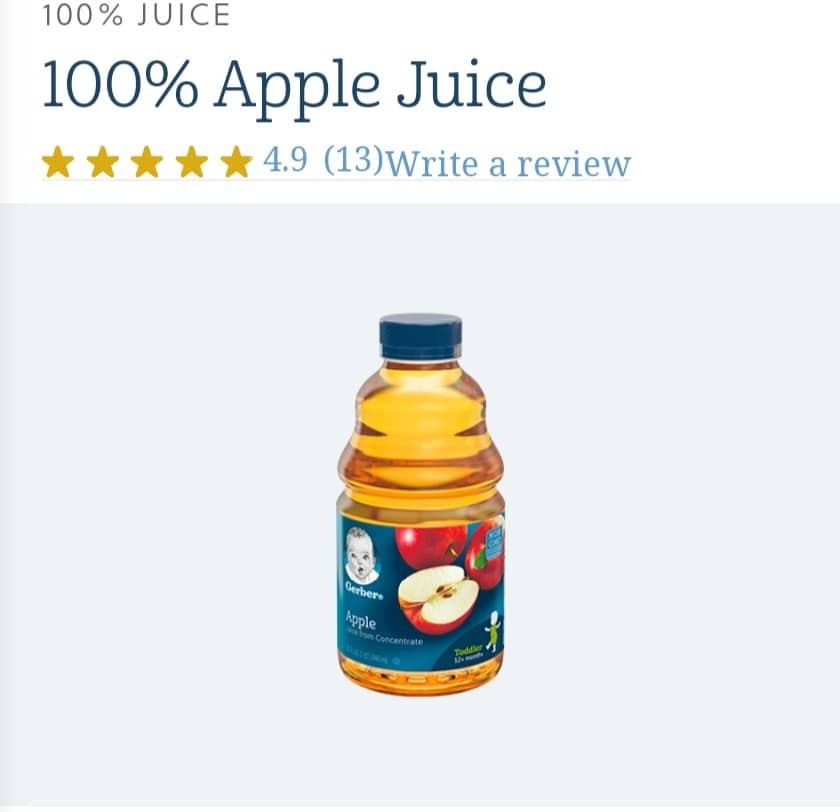Open the Write a review link

tap(508, 162)
